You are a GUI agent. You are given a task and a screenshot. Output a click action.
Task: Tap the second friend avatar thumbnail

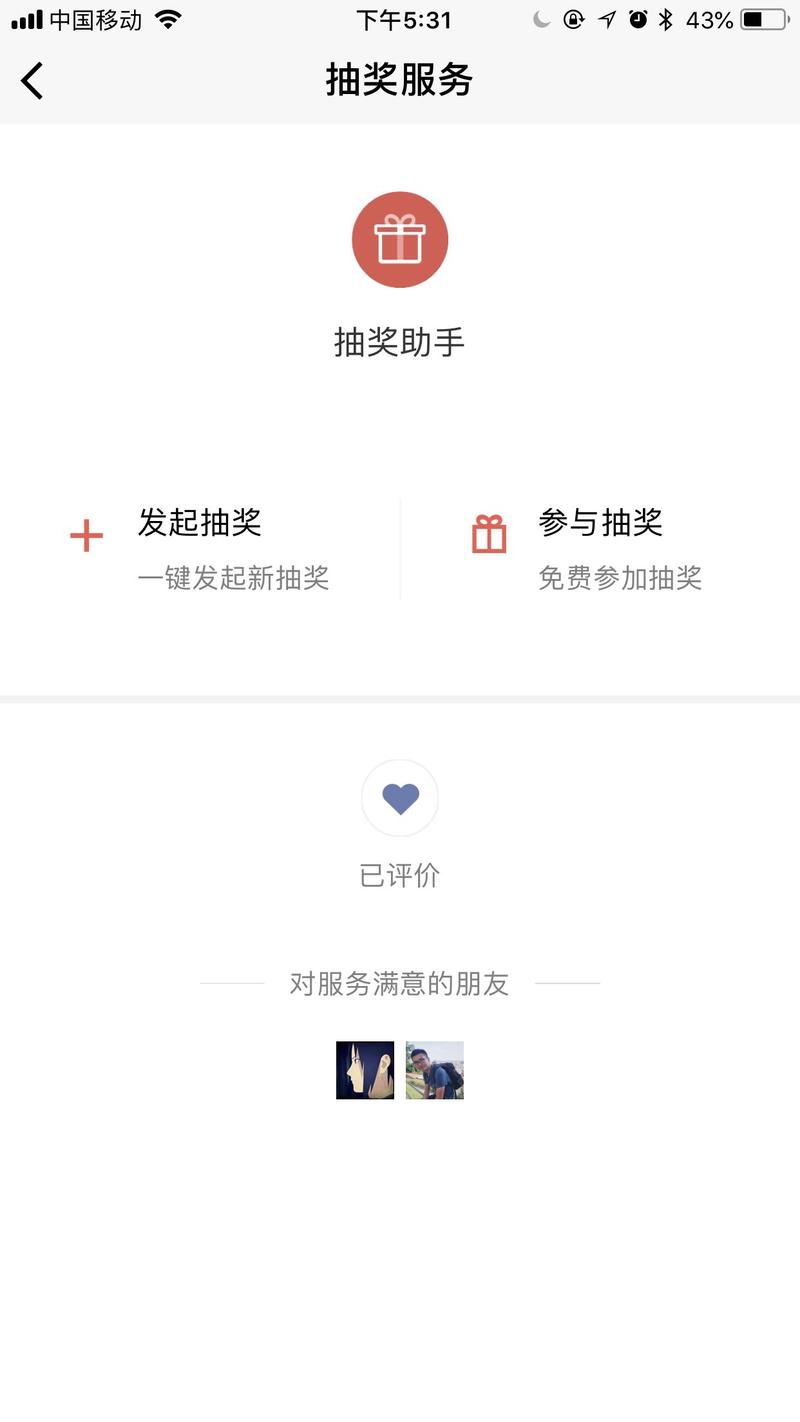[x=434, y=1070]
